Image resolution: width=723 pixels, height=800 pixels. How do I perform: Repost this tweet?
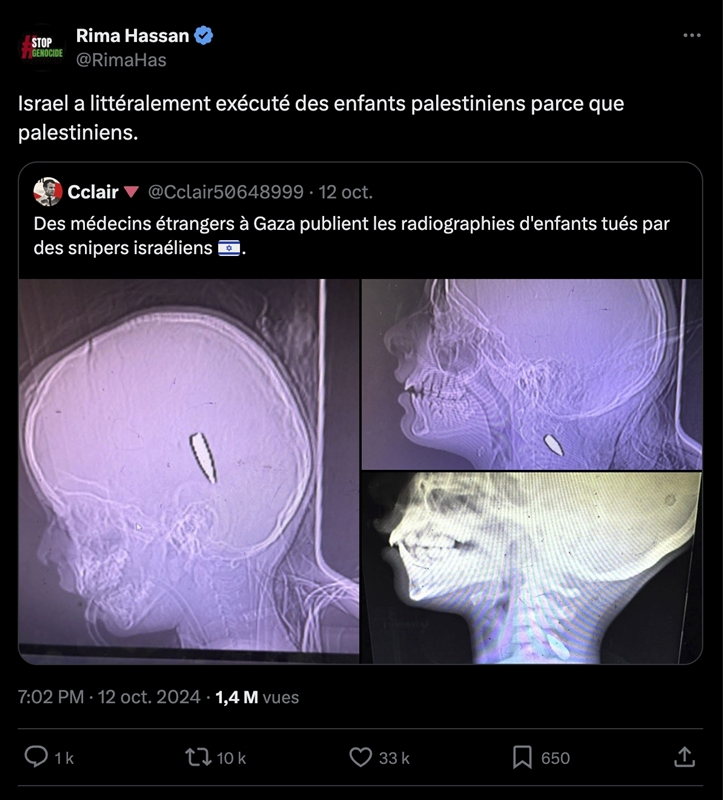[198, 757]
